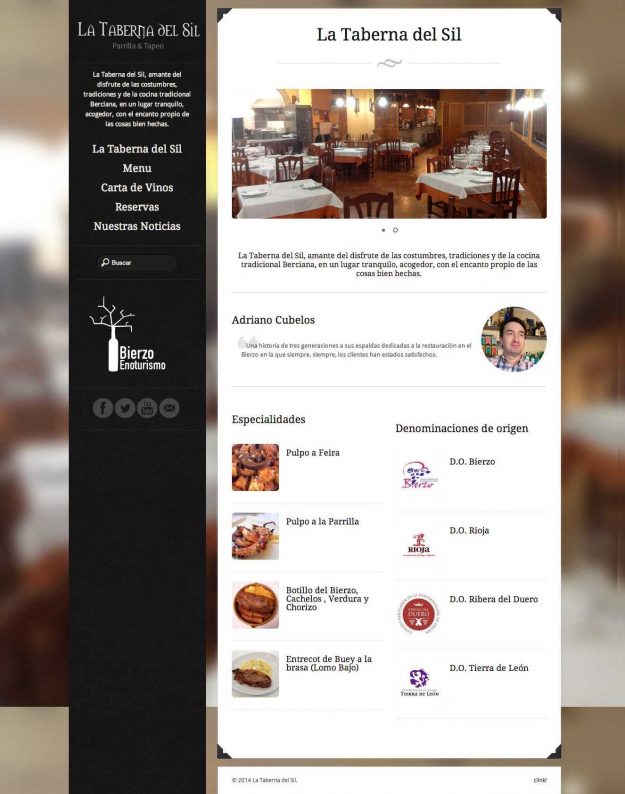The width and height of the screenshot is (625, 794).
Task: Go to Carta de Vinos
Action: [x=137, y=188]
